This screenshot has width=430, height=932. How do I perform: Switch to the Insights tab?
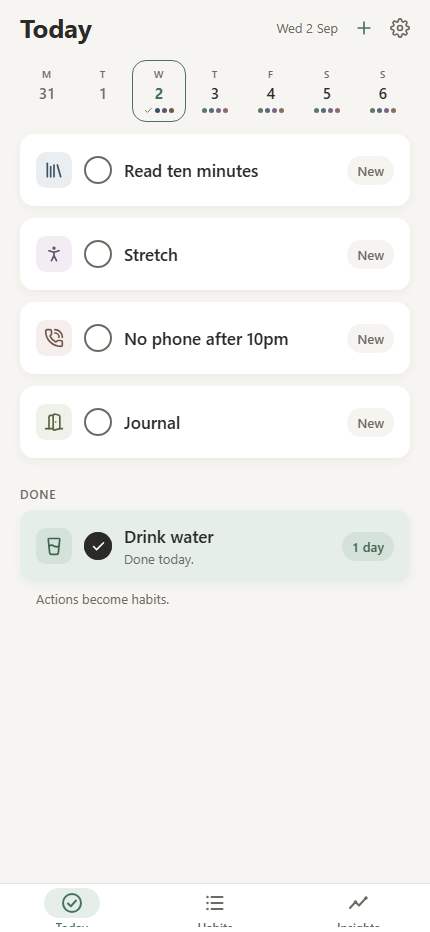[x=358, y=908]
